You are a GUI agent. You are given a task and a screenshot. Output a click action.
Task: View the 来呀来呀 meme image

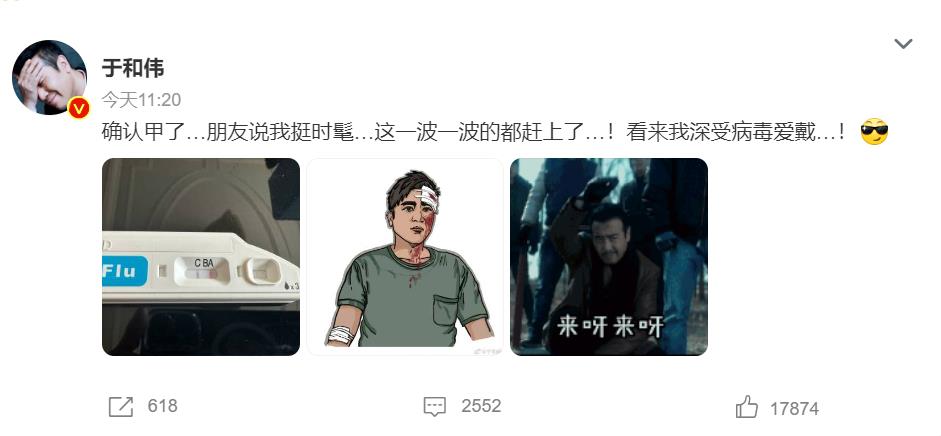click(609, 257)
